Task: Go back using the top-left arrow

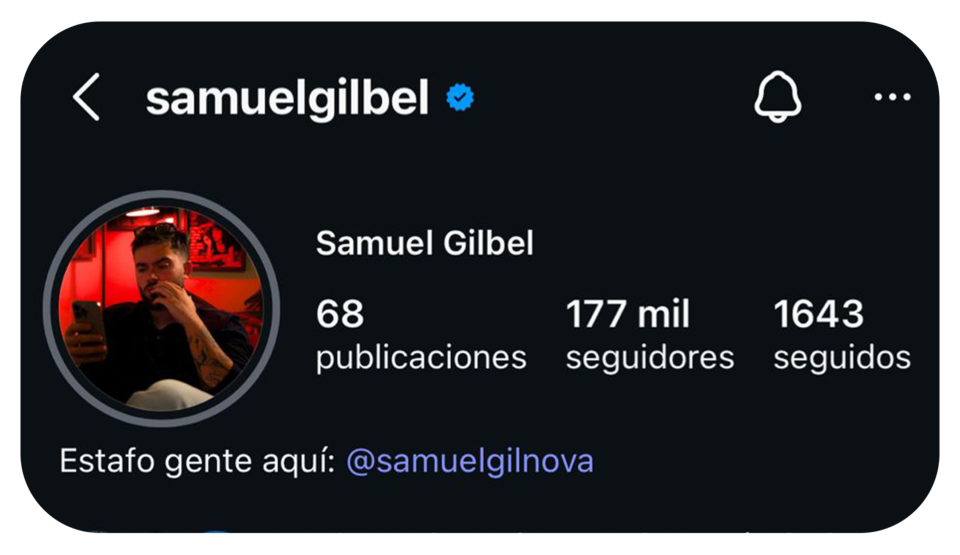Action: coord(87,98)
